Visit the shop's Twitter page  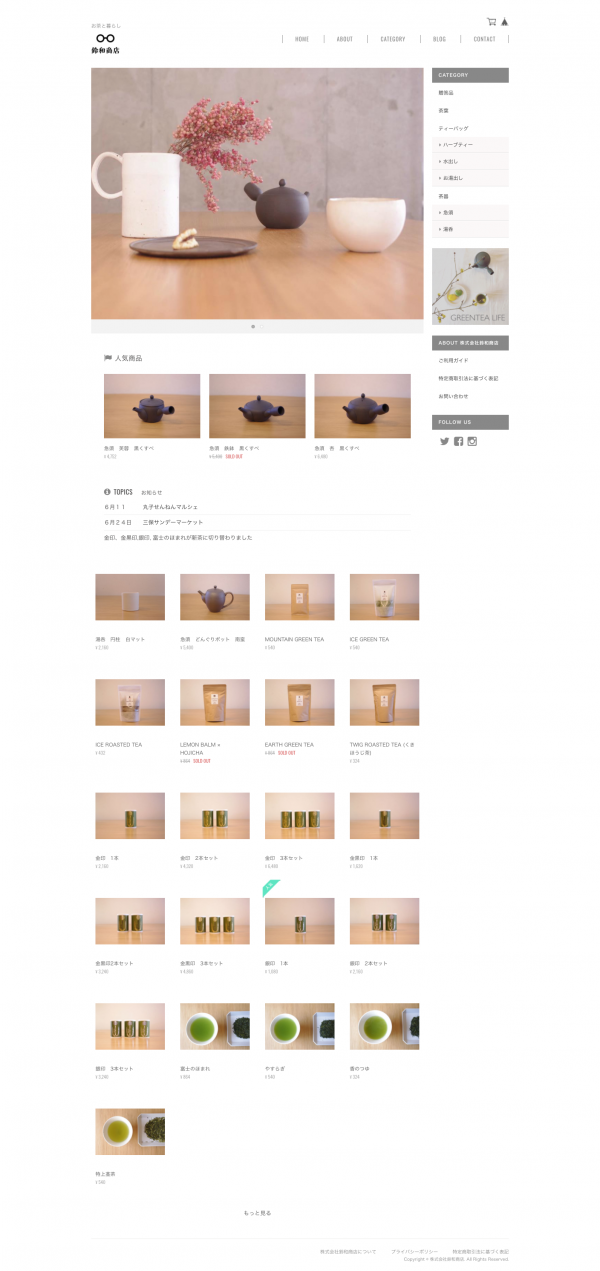point(445,441)
